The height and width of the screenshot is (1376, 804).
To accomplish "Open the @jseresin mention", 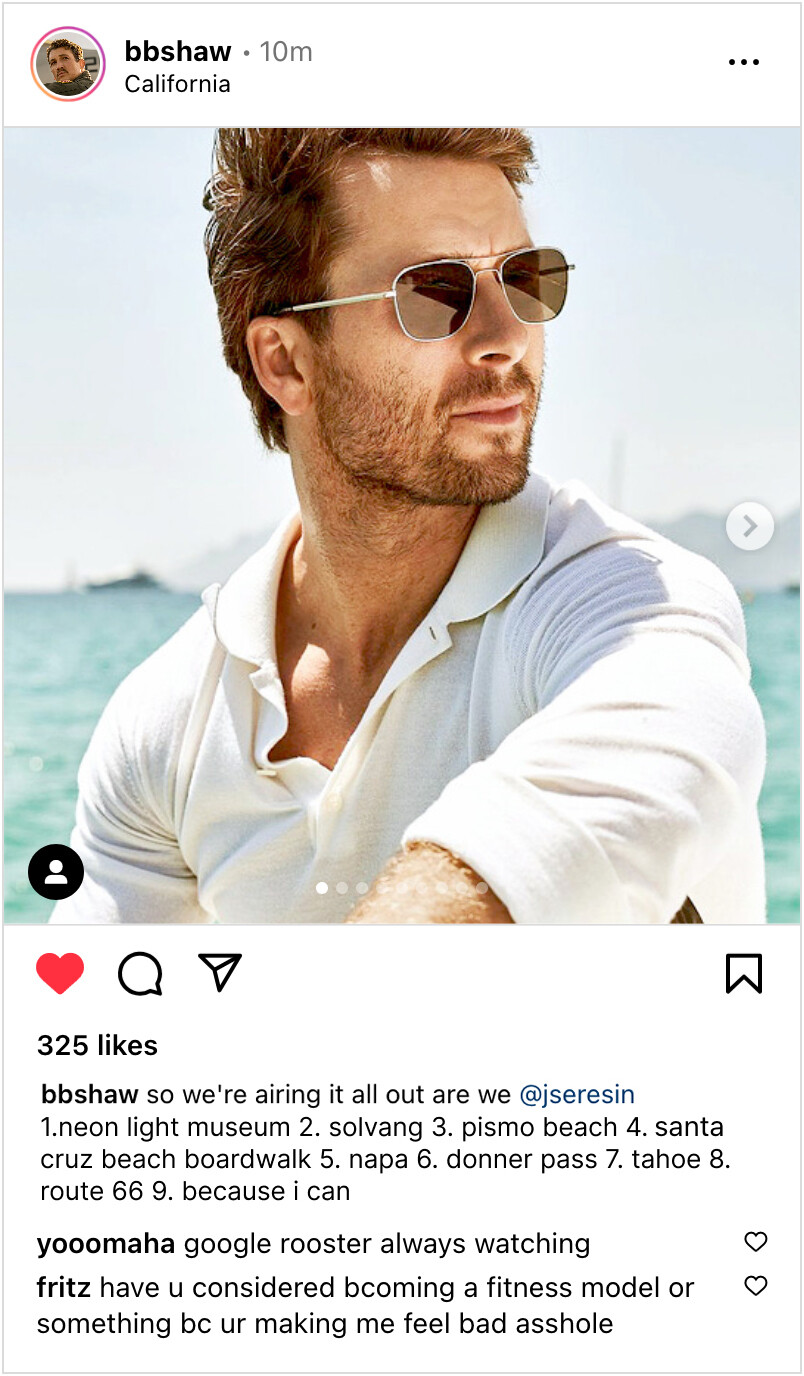I will (x=577, y=1094).
